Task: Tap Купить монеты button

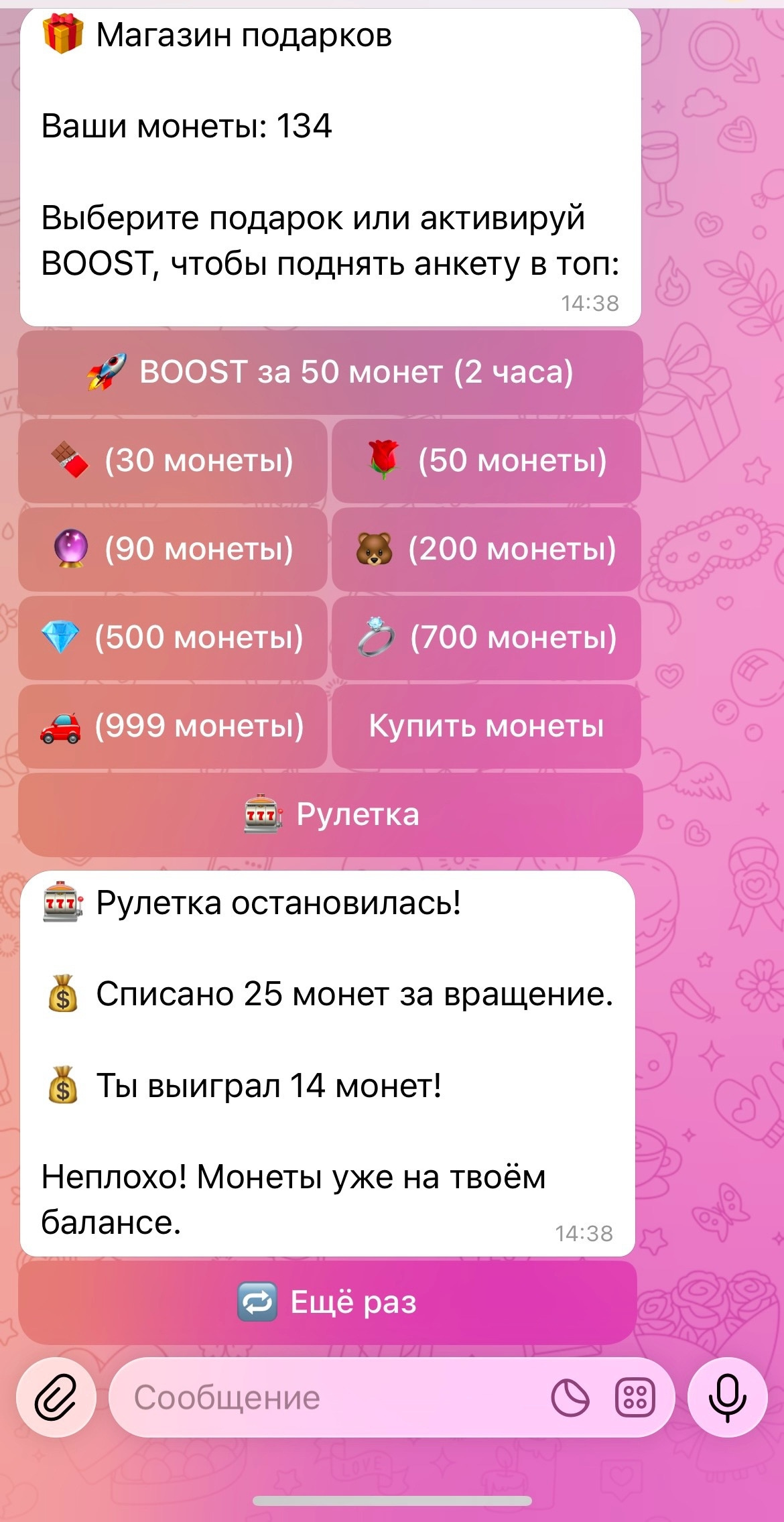Action: pos(486,726)
